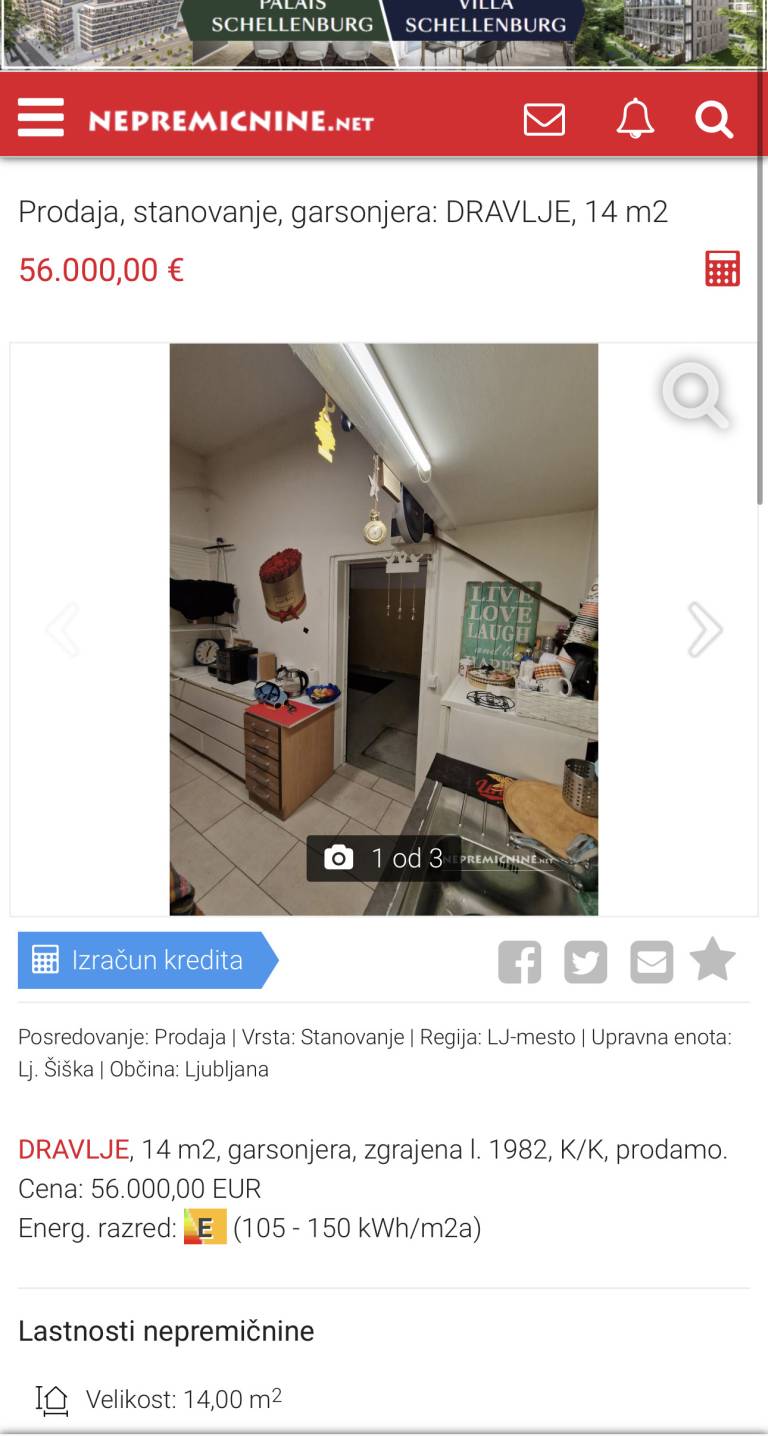Open the site search
Viewport: 768px width, 1436px height.
(714, 120)
